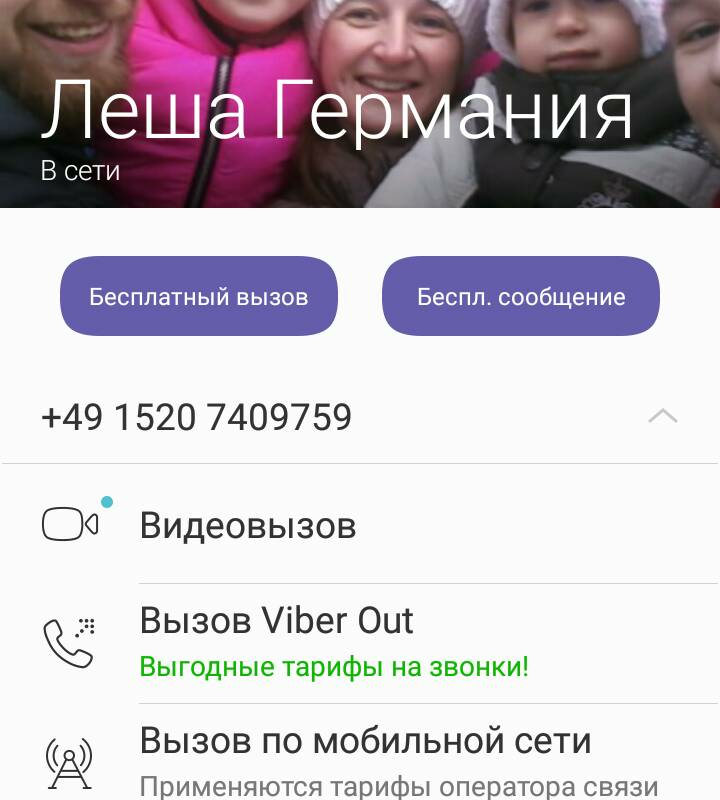The height and width of the screenshot is (800, 720).
Task: Choose Вызов по мобильной сети
Action: 365,742
